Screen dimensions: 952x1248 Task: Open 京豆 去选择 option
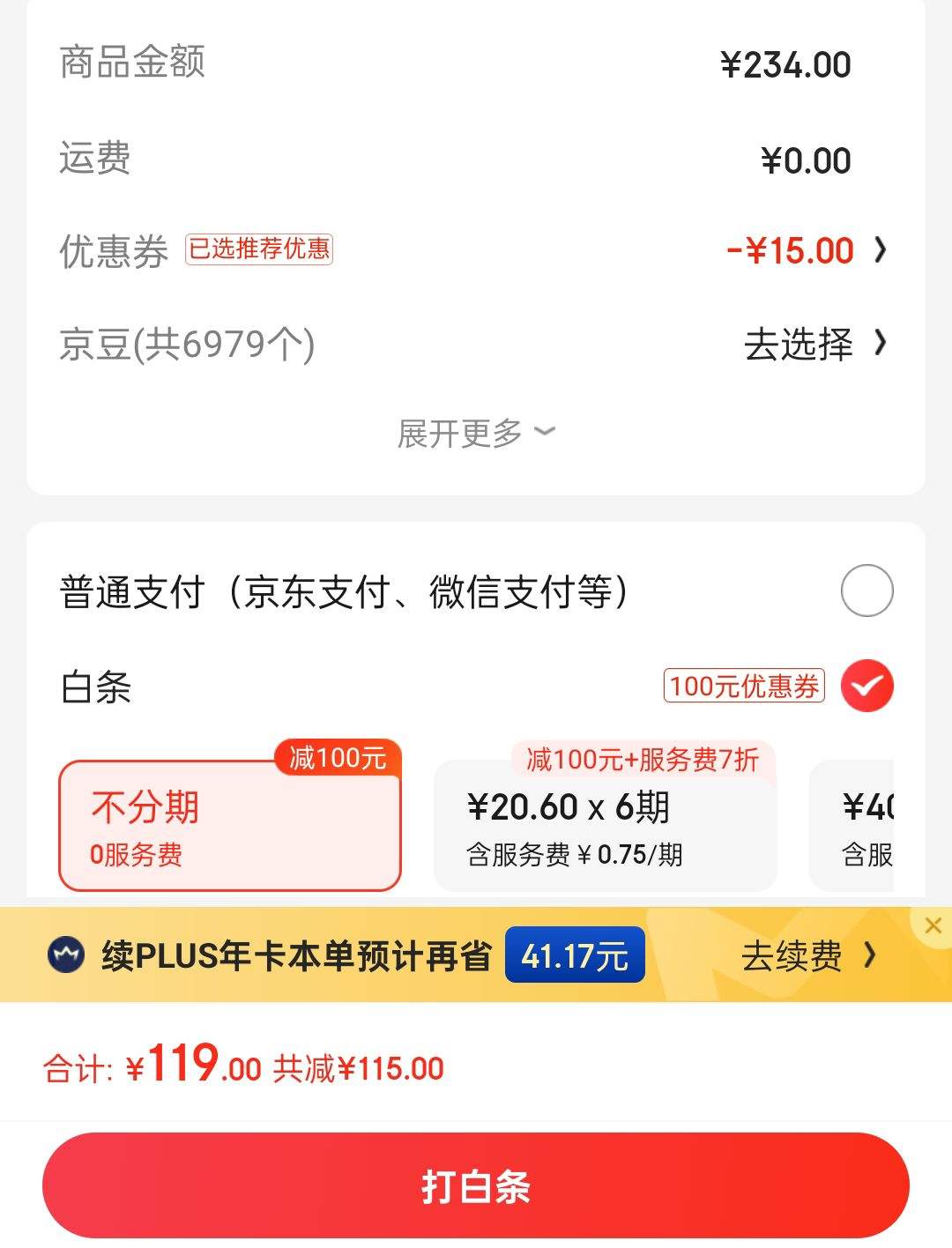point(814,344)
